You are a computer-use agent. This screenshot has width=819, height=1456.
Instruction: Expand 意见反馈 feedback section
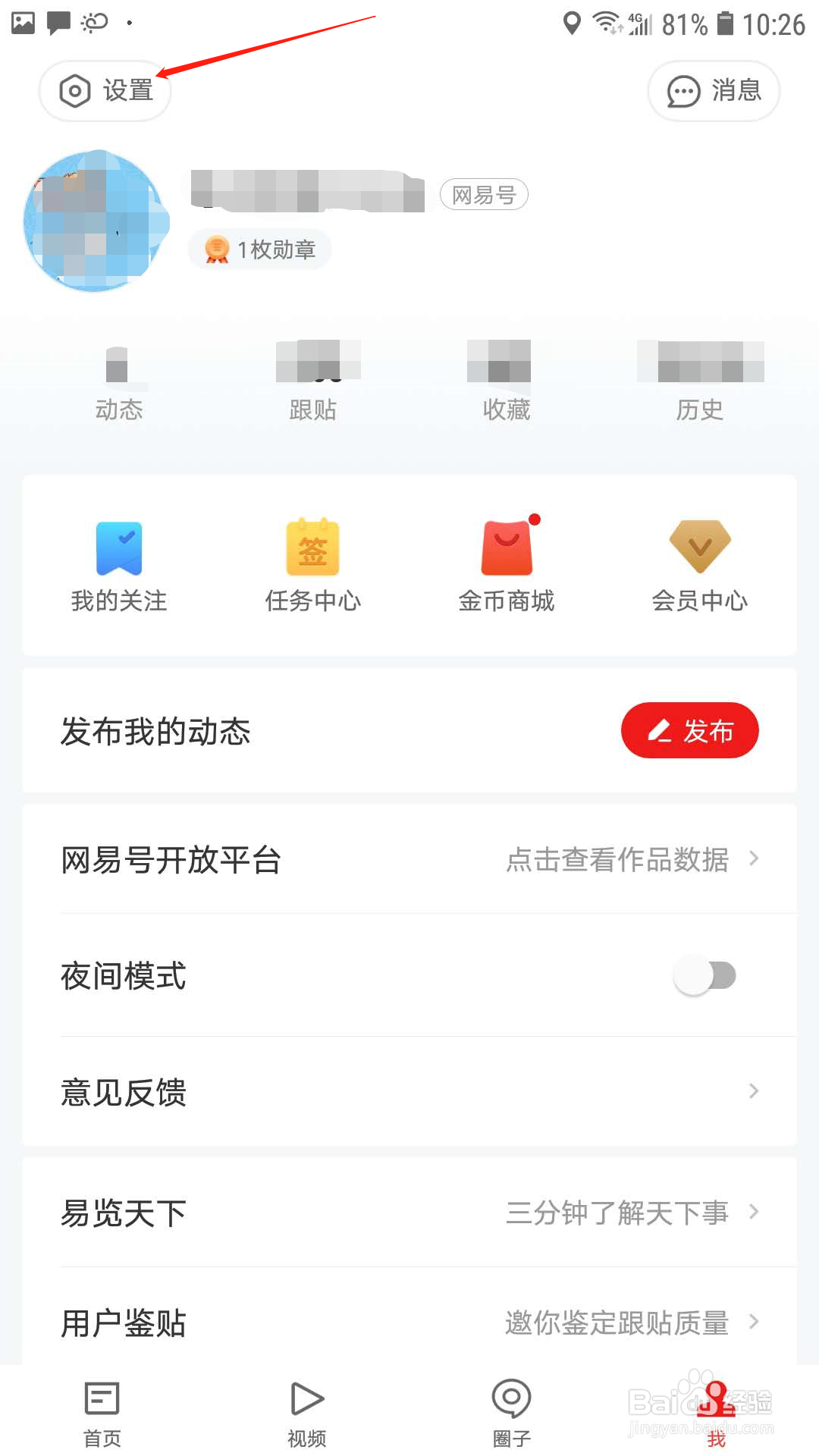pos(754,1091)
